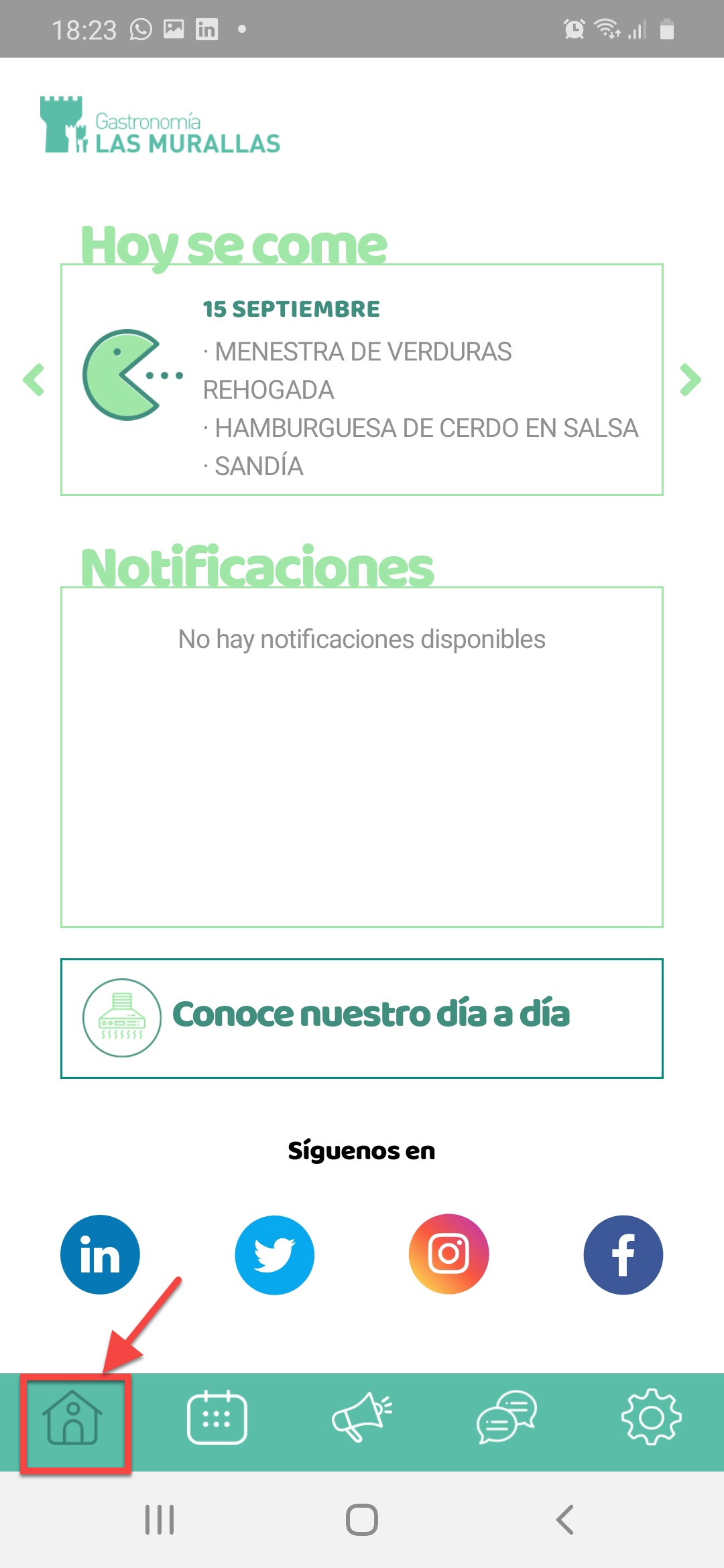
Task: Switch to the calendar tab
Action: point(217,1417)
